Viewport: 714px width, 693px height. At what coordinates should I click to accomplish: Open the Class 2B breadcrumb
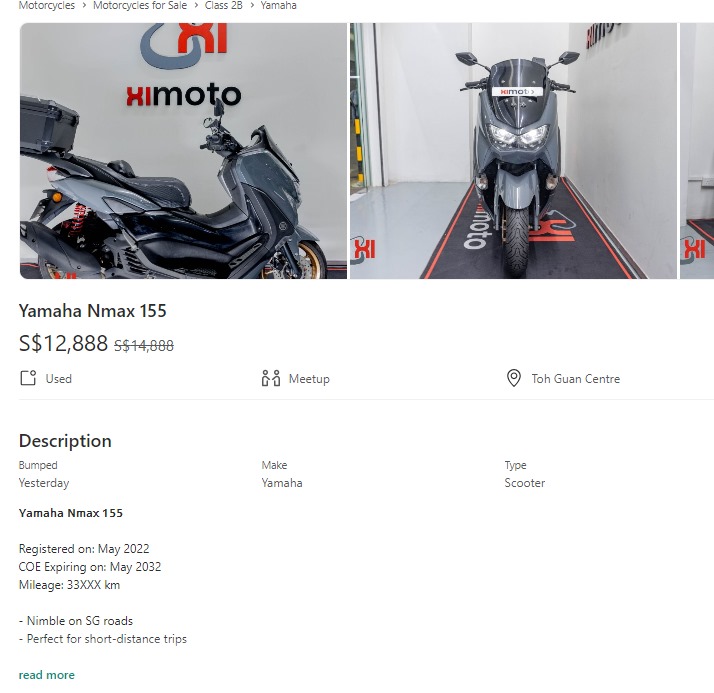coord(223,5)
